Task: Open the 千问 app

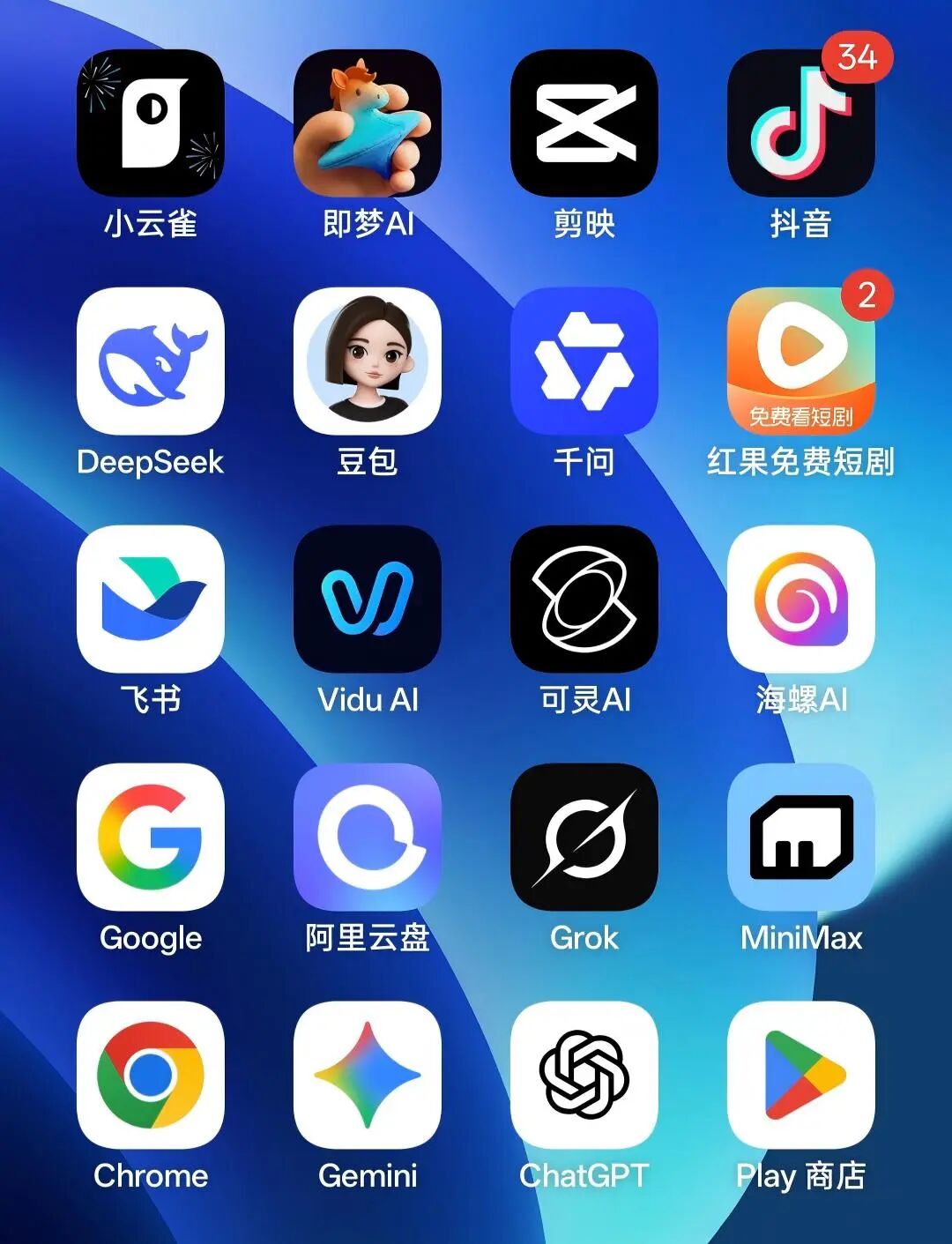Action: click(x=584, y=361)
